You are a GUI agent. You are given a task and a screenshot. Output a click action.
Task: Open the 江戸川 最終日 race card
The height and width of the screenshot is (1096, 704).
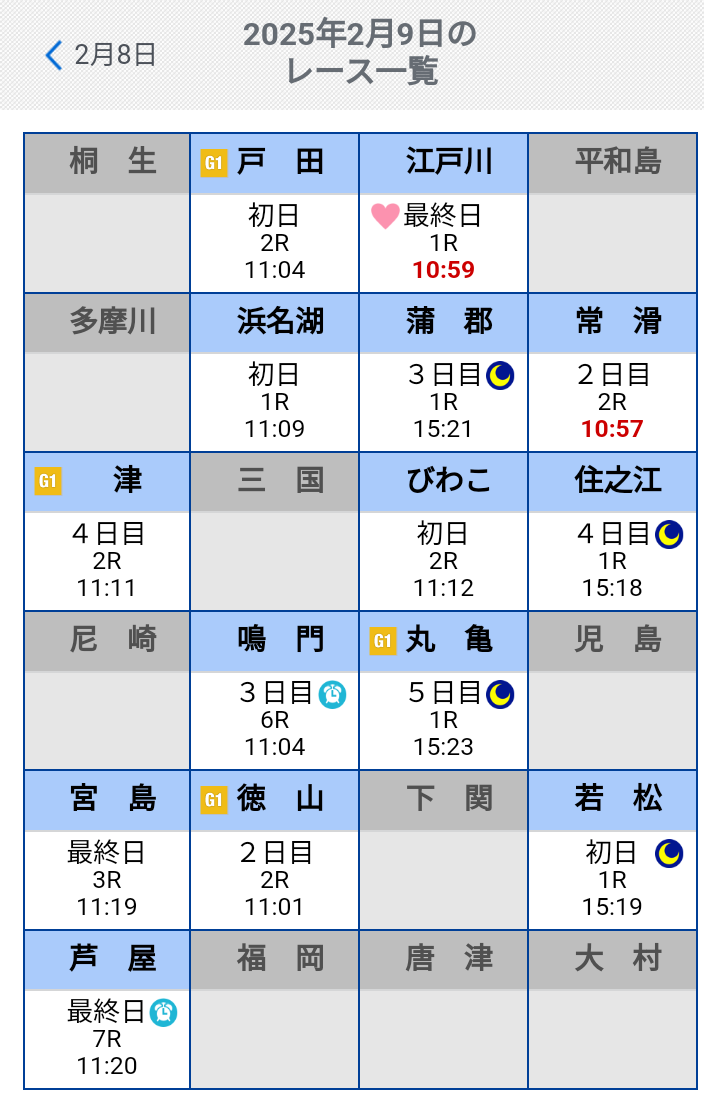443,241
